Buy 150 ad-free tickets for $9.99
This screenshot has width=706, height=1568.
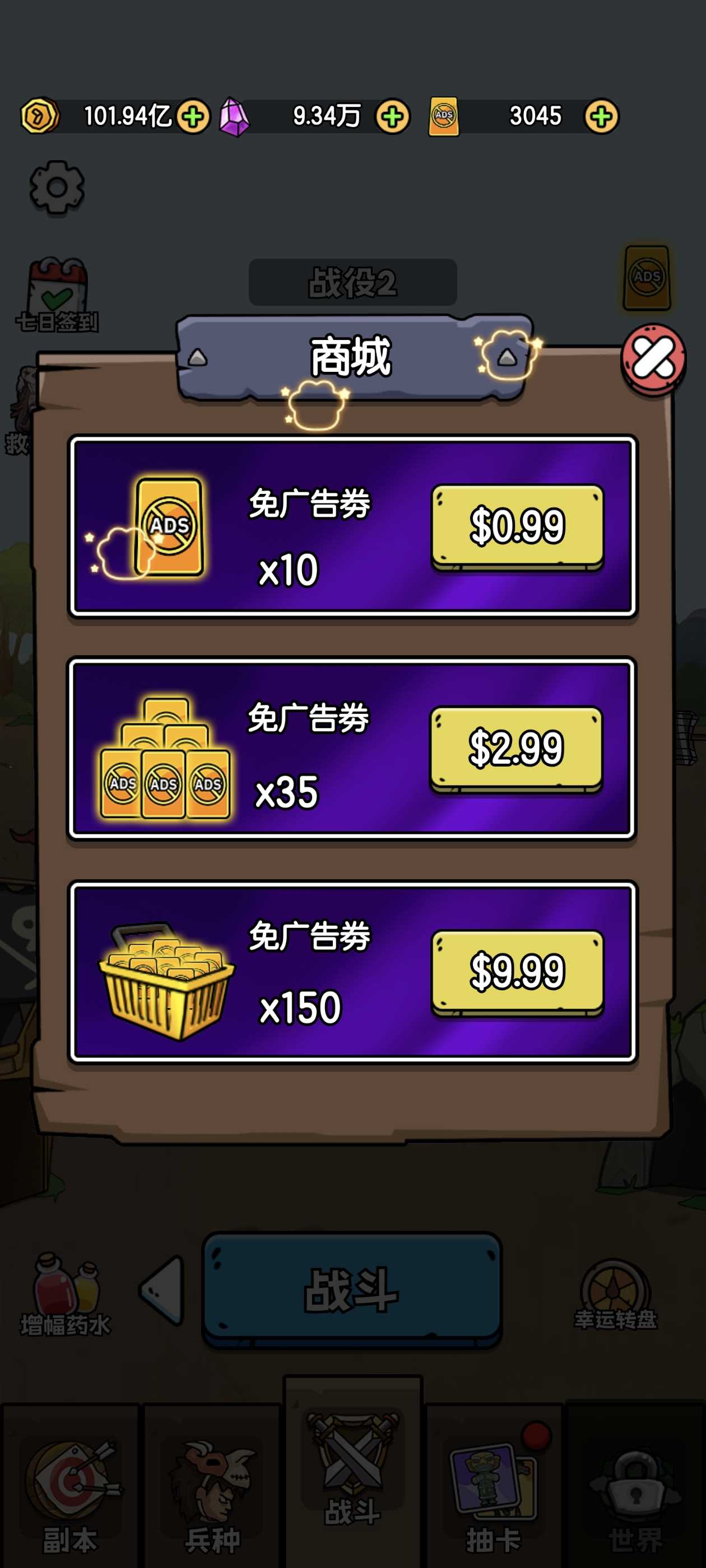point(517,972)
